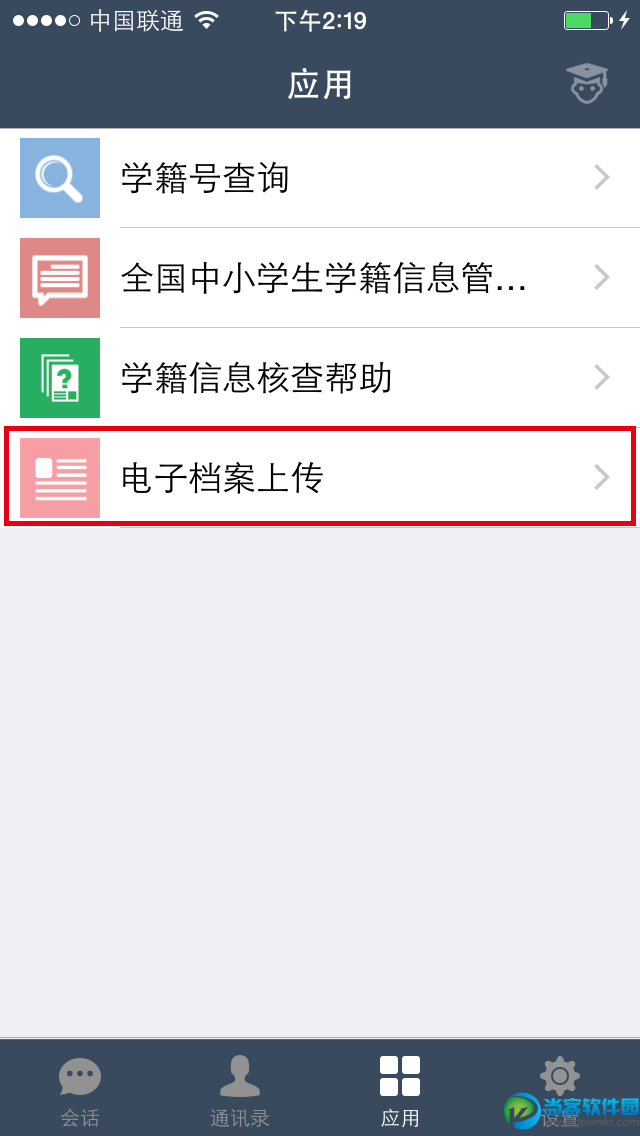Switch to the 会话 tab
Screen dimensions: 640x1136
(x=80, y=1090)
